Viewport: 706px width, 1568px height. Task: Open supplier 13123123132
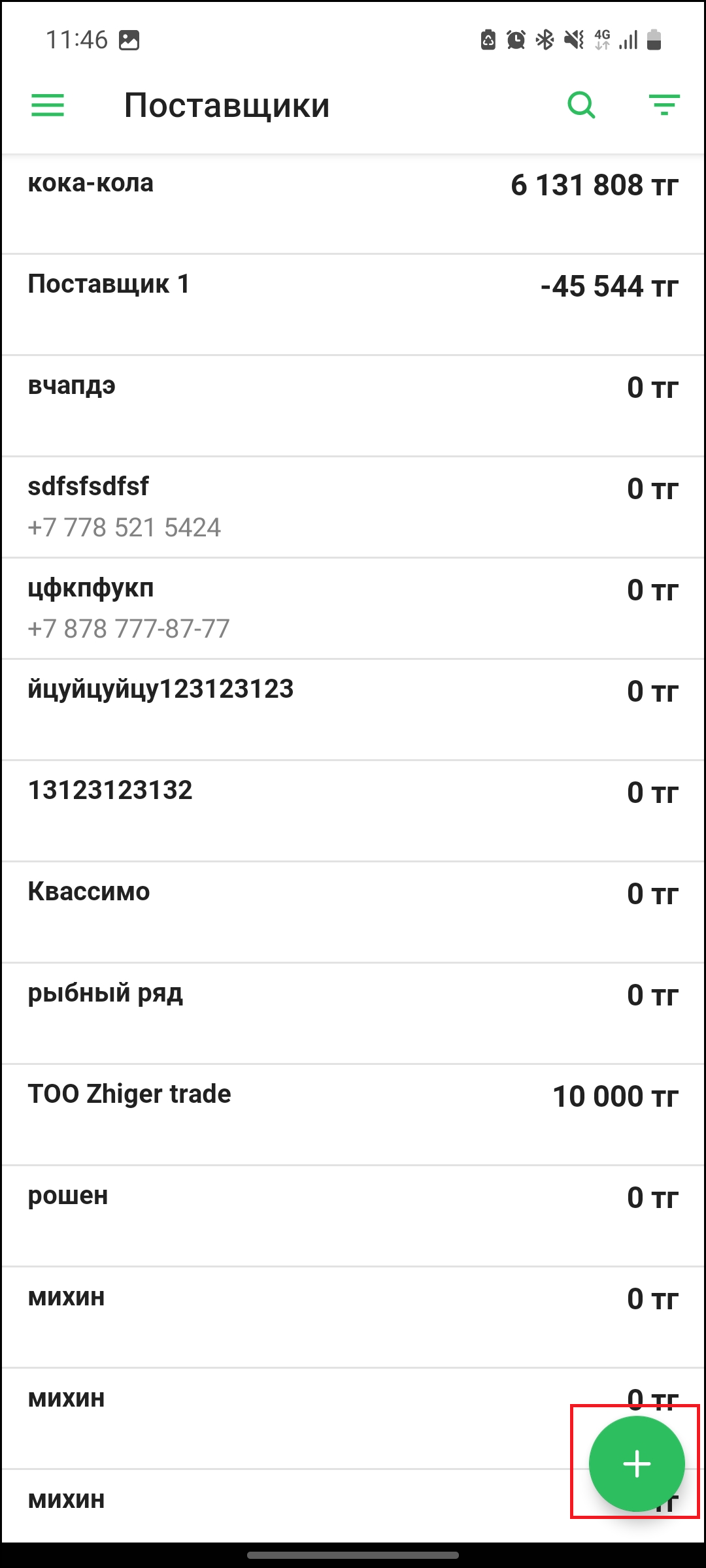pos(353,811)
